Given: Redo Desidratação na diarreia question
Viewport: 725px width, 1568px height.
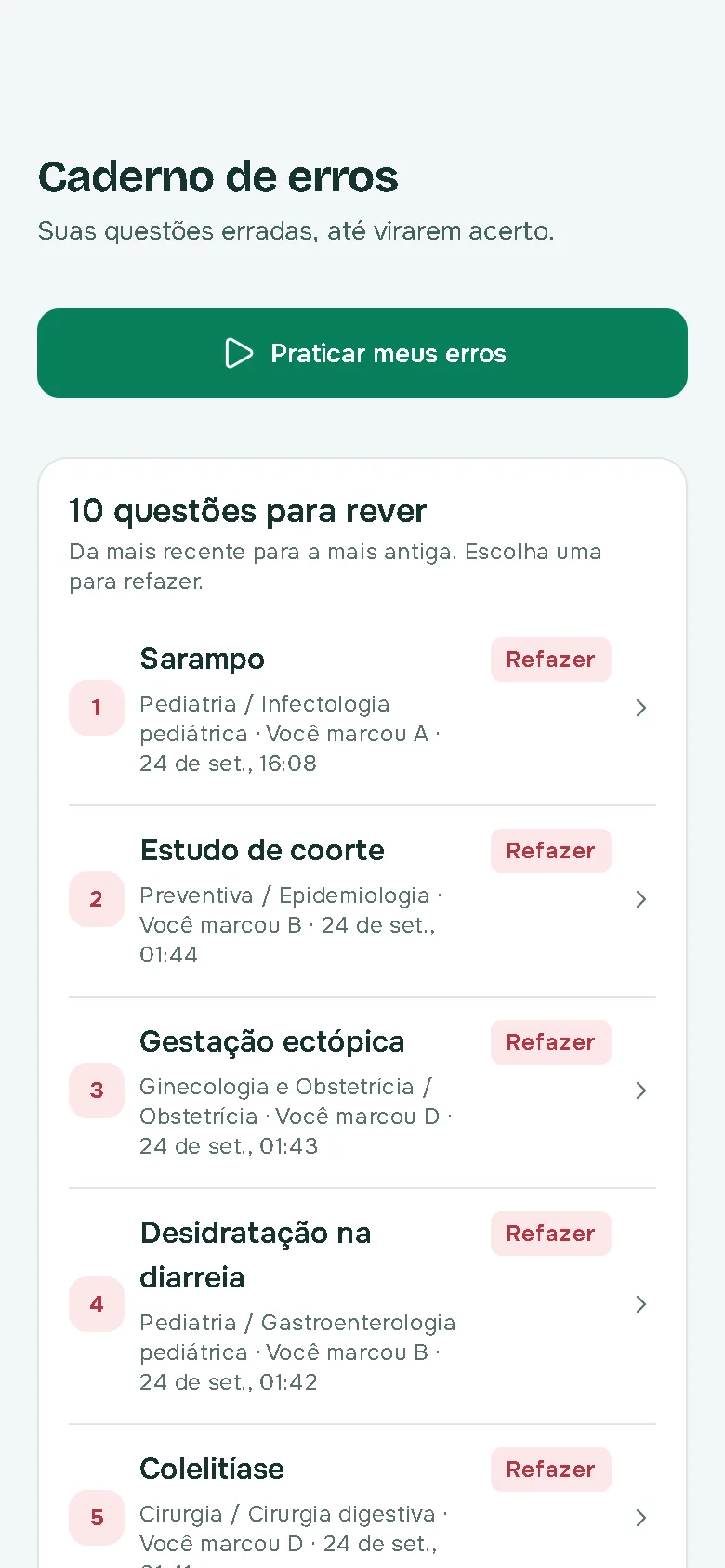Looking at the screenshot, I should point(551,1234).
